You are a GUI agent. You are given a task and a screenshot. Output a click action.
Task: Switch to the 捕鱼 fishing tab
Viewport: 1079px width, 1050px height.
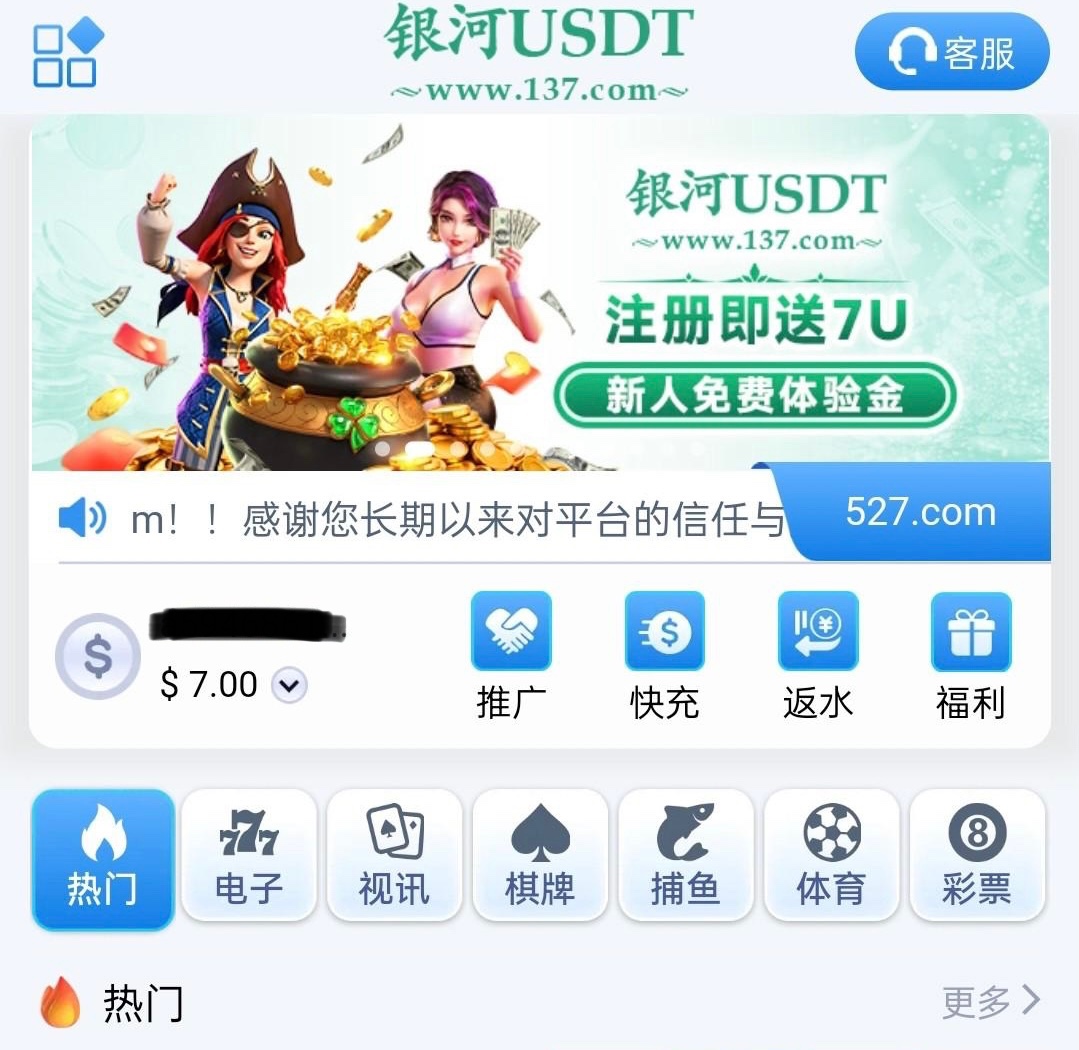point(685,856)
